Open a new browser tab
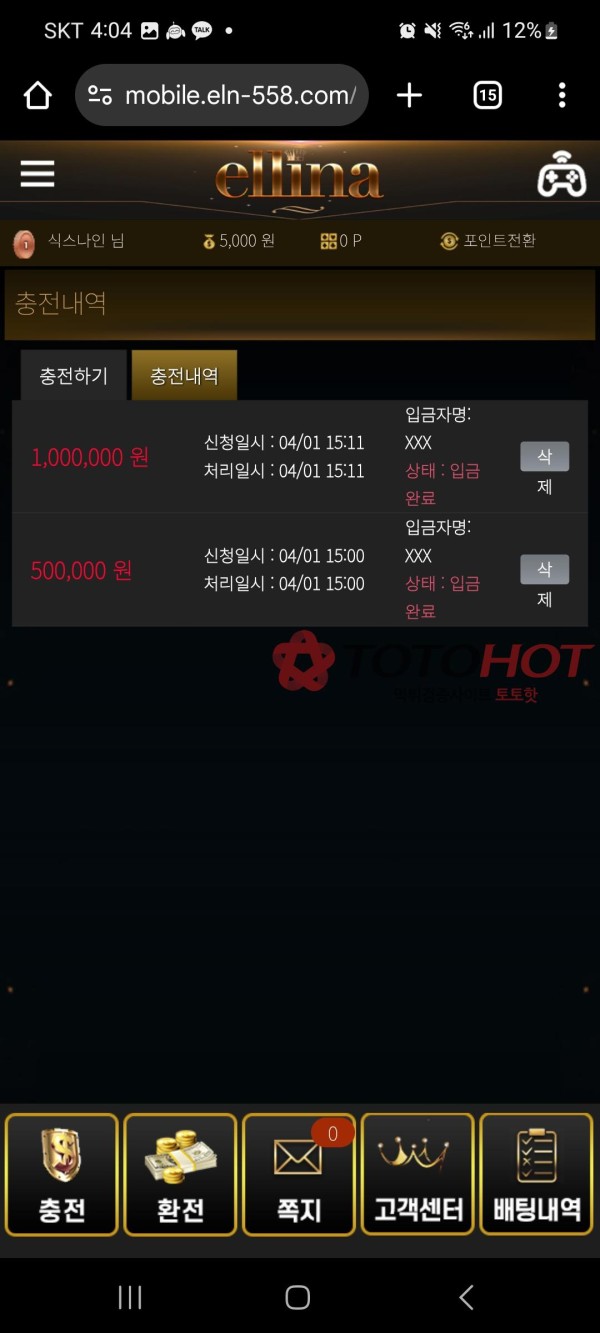This screenshot has height=1333, width=600. click(x=409, y=96)
